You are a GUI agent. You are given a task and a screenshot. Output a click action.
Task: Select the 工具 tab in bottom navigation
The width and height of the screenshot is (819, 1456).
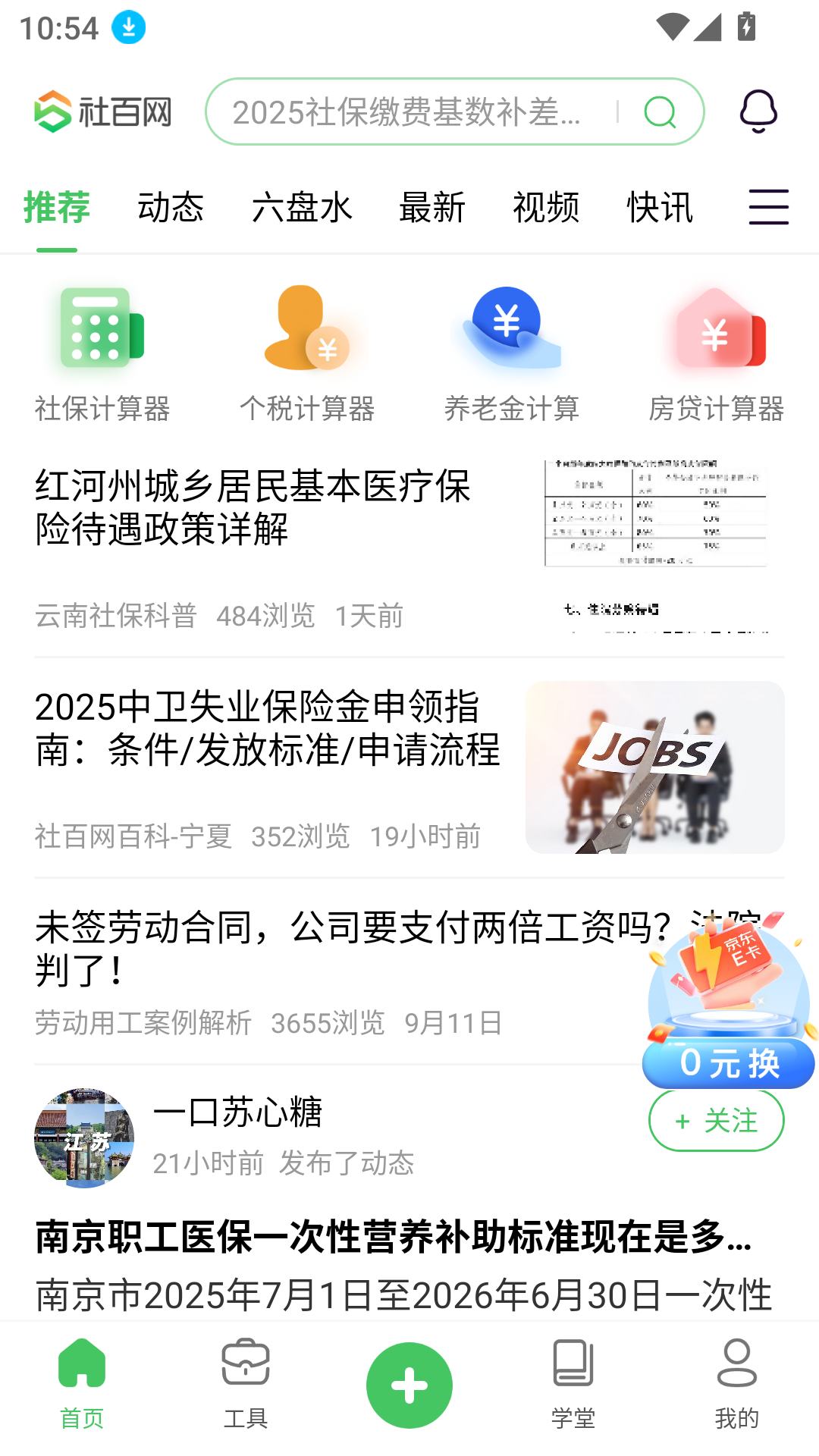pos(246,1388)
